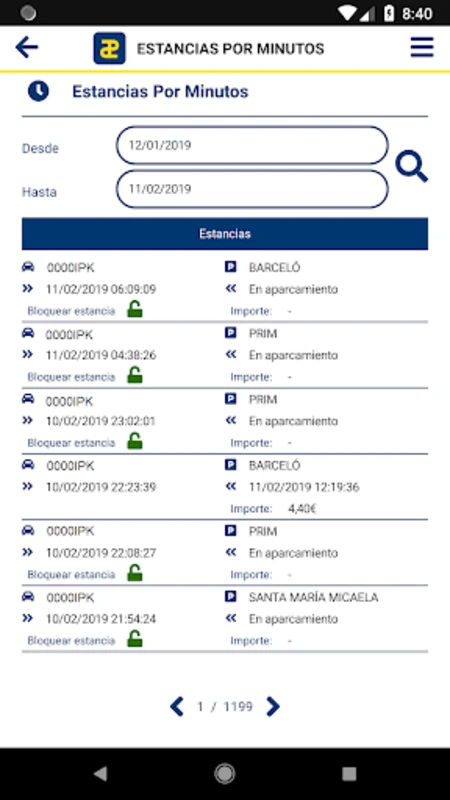Edit the Hasta date field

(252, 189)
